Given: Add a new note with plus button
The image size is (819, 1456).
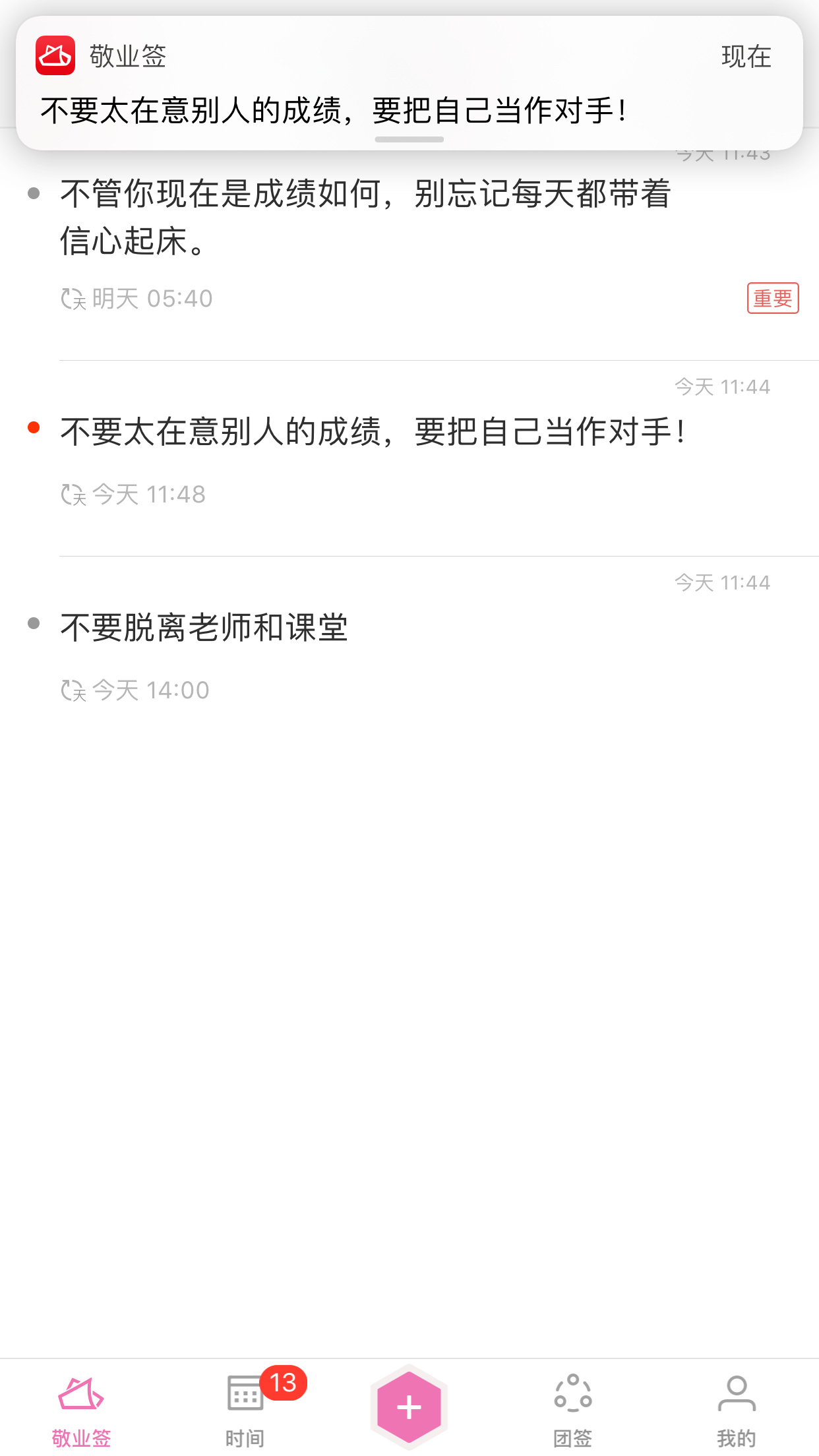Looking at the screenshot, I should pos(409,1407).
